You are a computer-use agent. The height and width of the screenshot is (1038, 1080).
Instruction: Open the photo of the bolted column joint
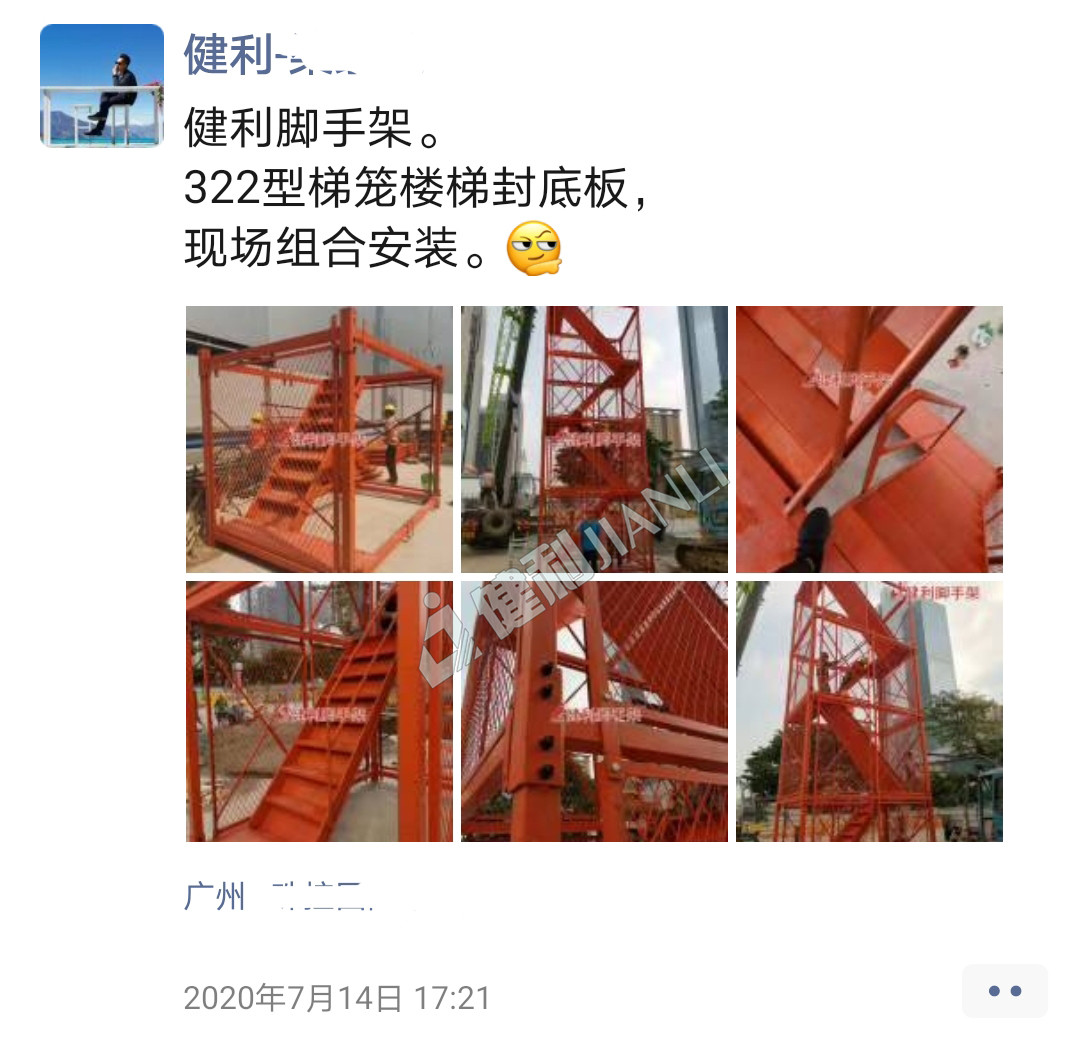pyautogui.click(x=594, y=711)
